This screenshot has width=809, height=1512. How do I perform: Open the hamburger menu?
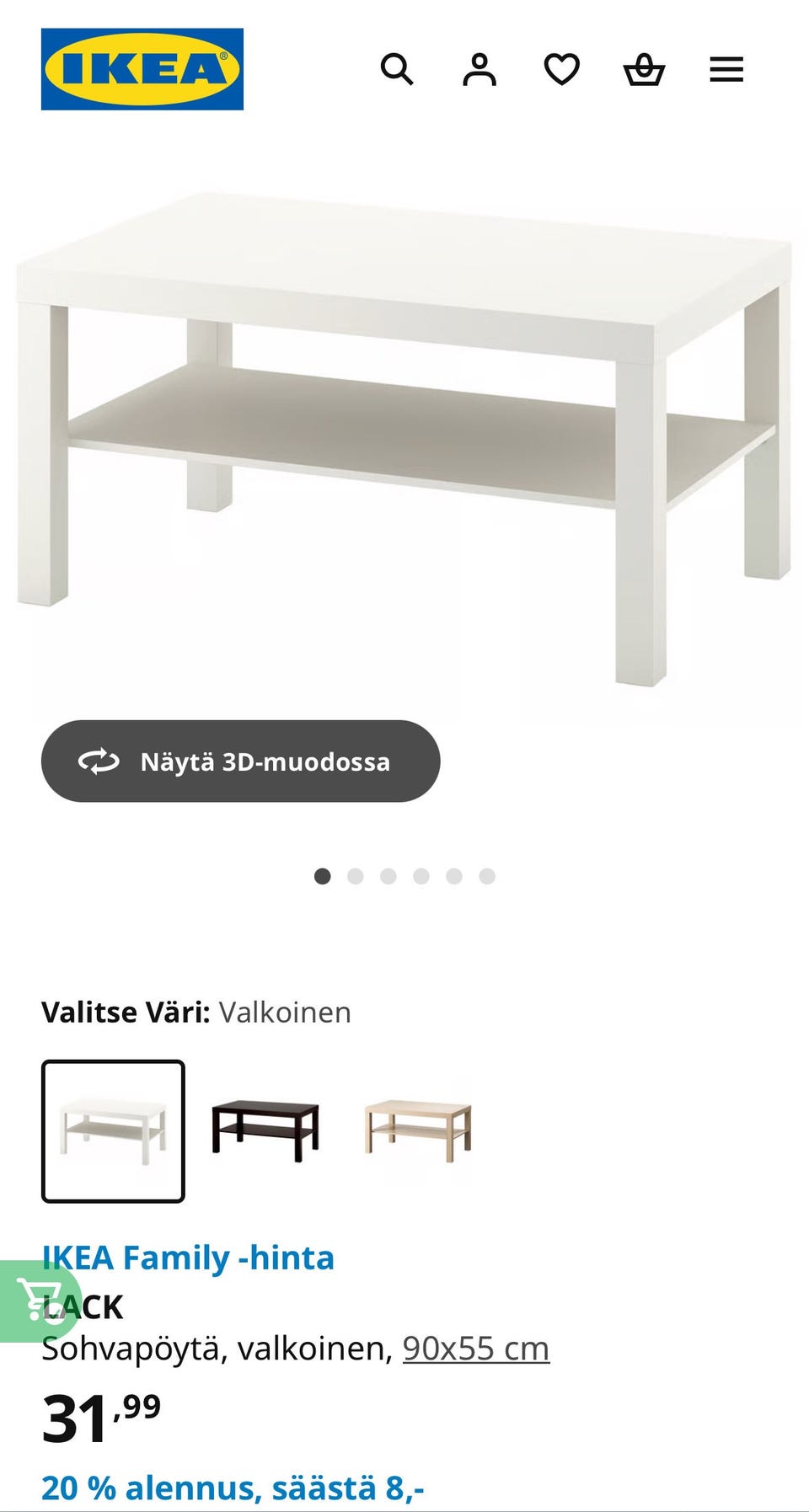(x=726, y=69)
